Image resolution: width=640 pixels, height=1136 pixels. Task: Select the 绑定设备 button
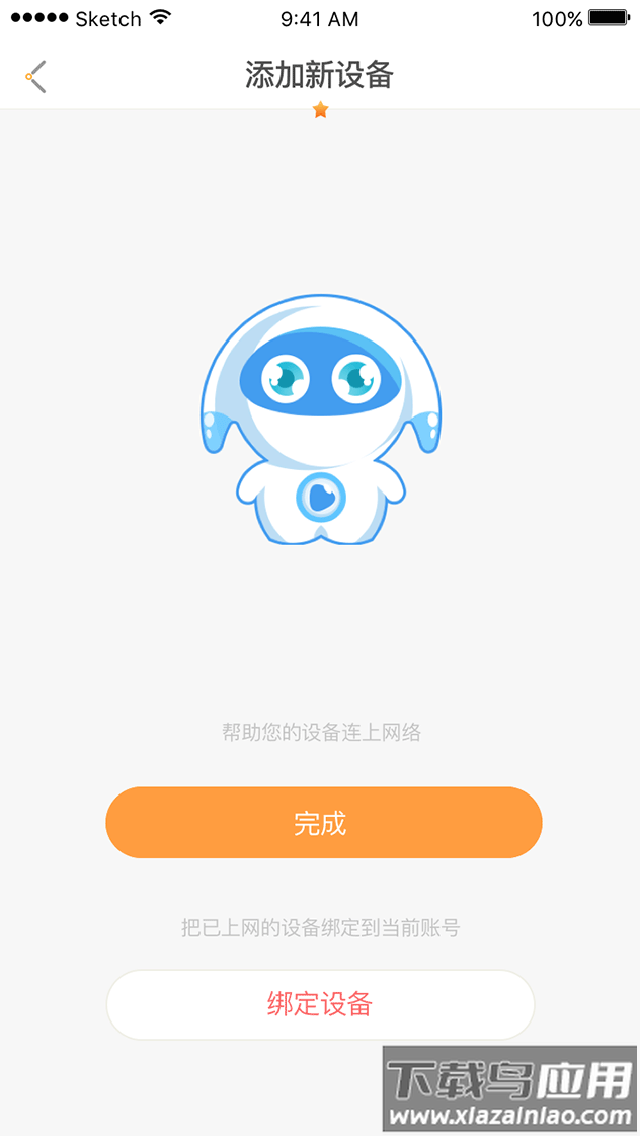pos(320,1004)
